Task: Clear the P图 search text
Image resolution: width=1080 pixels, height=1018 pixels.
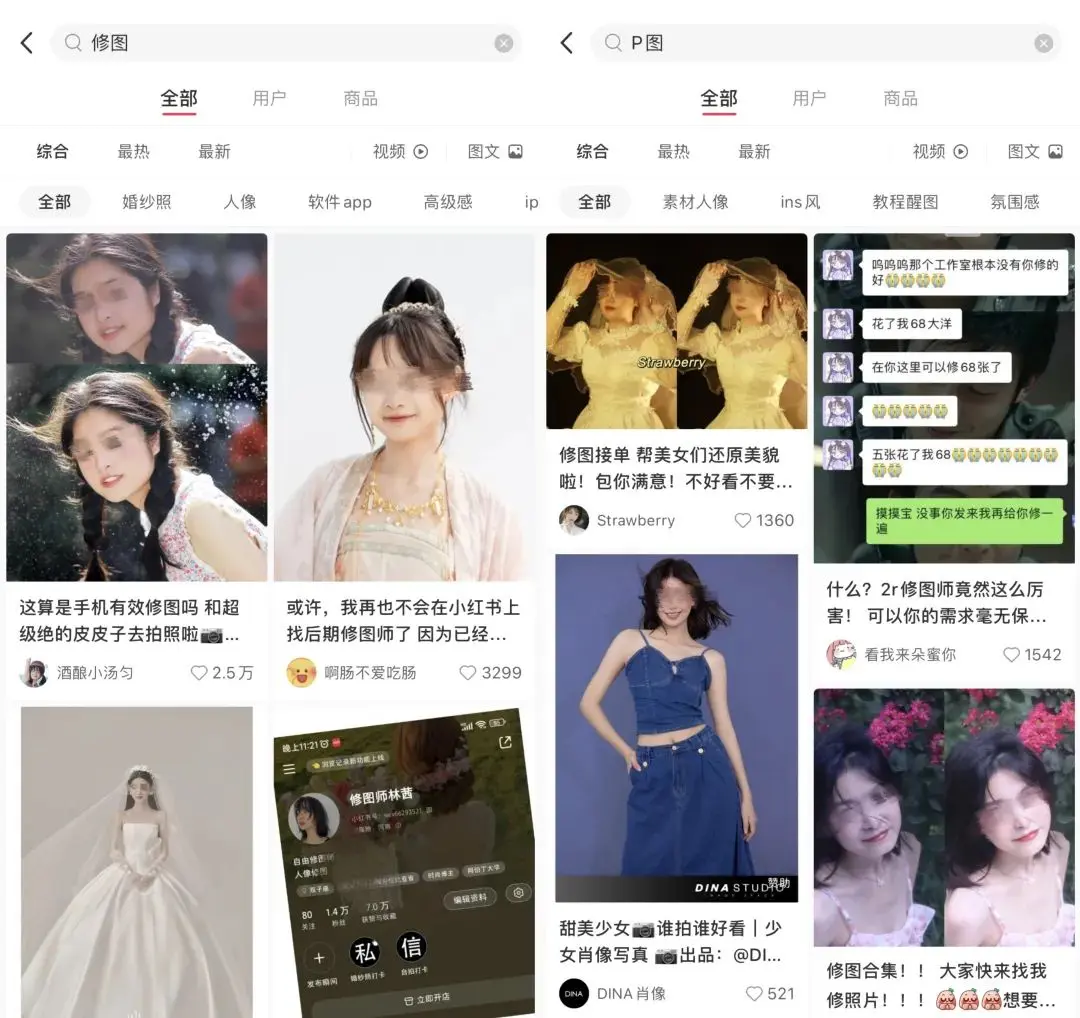Action: point(1043,43)
